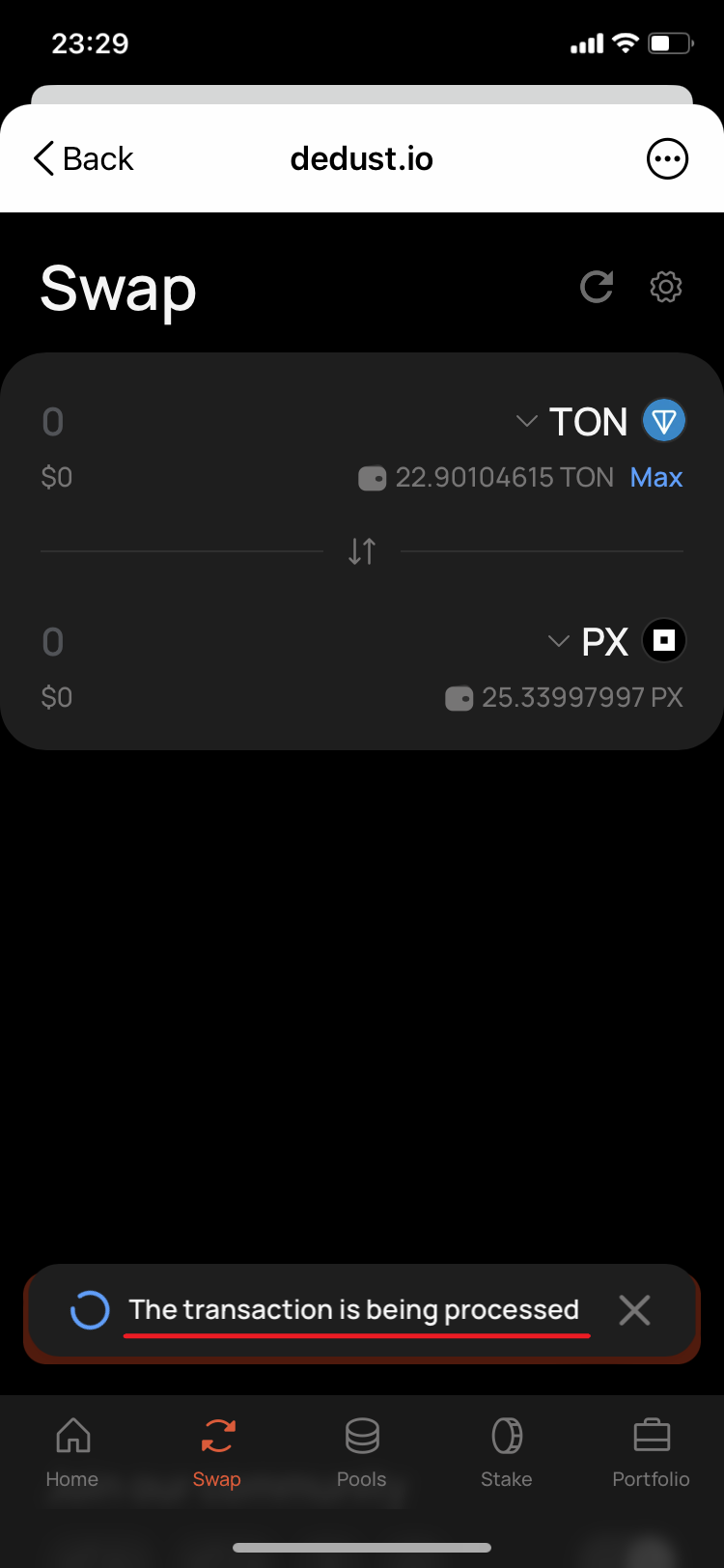
Task: Use Max TON balance
Action: (x=655, y=477)
